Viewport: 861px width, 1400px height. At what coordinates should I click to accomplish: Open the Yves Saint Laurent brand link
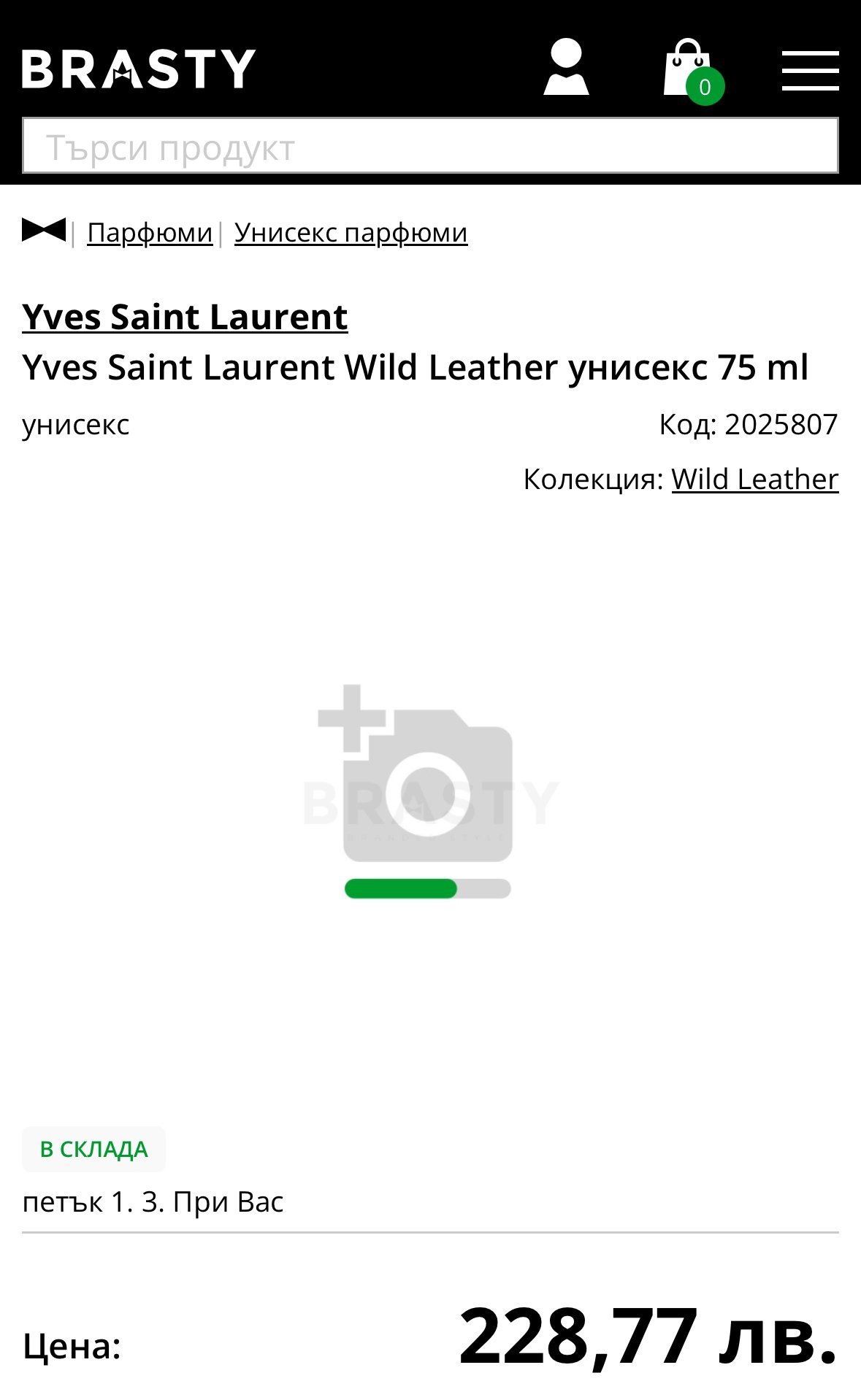[185, 317]
